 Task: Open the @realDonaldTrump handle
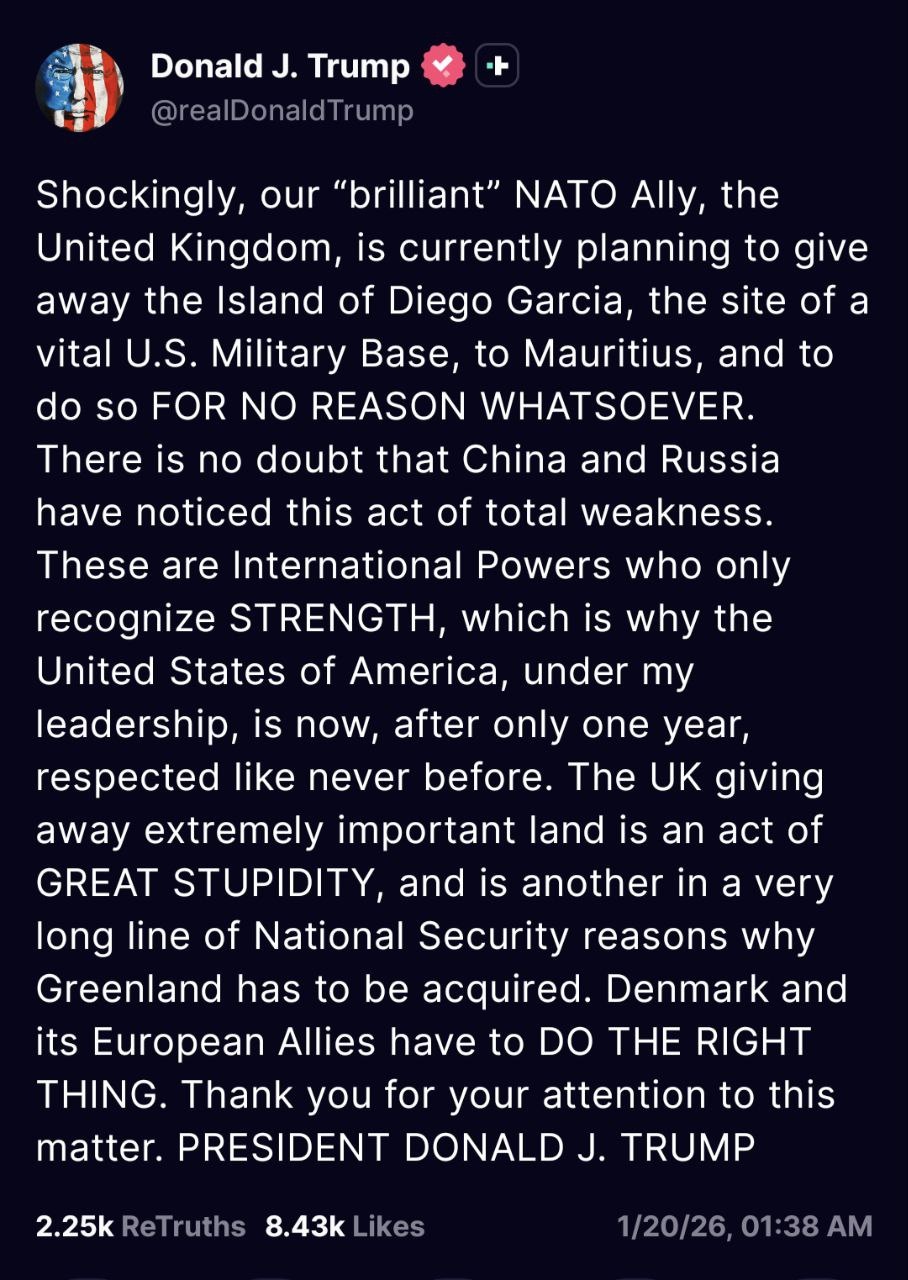[x=281, y=110]
